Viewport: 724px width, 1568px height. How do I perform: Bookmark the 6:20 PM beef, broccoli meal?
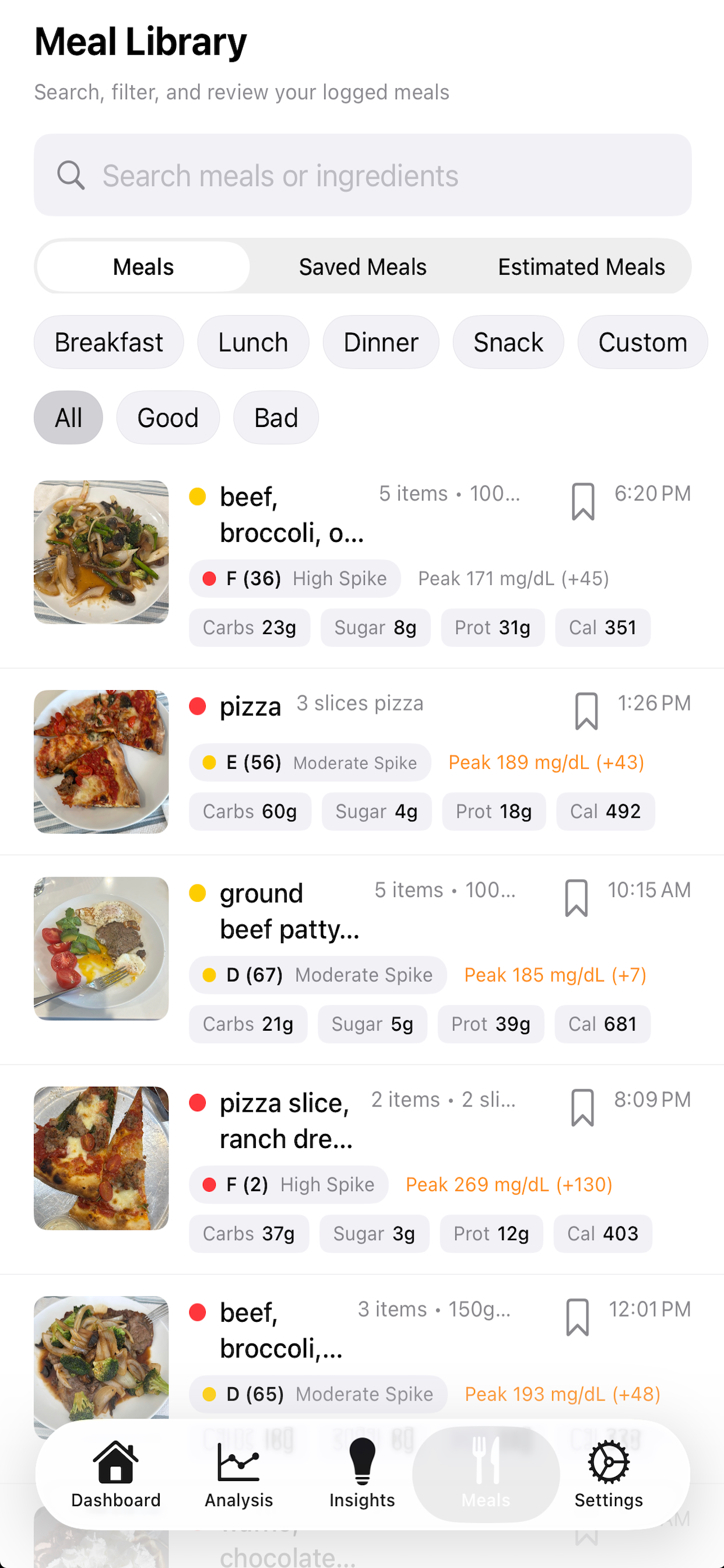(x=583, y=502)
